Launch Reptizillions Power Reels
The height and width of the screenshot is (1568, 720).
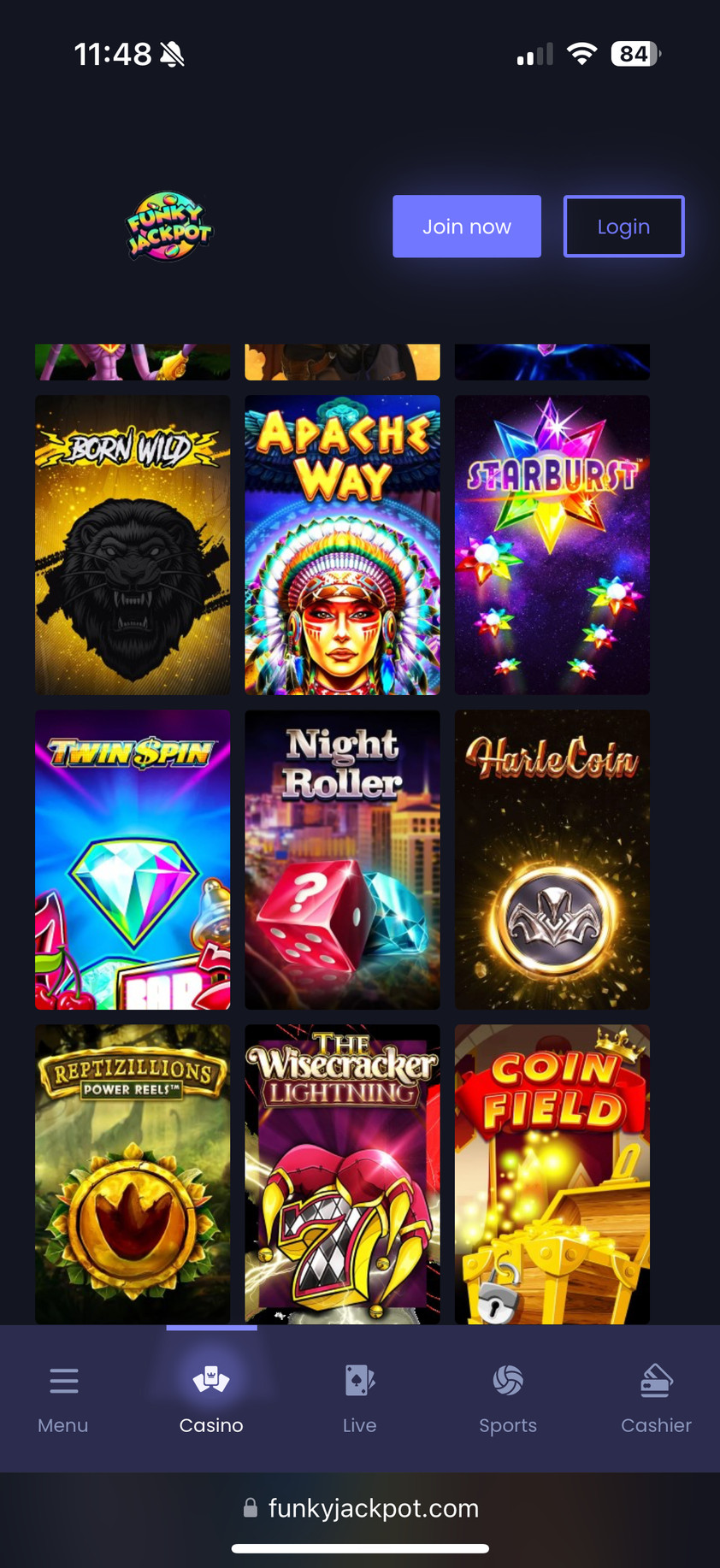(133, 1174)
